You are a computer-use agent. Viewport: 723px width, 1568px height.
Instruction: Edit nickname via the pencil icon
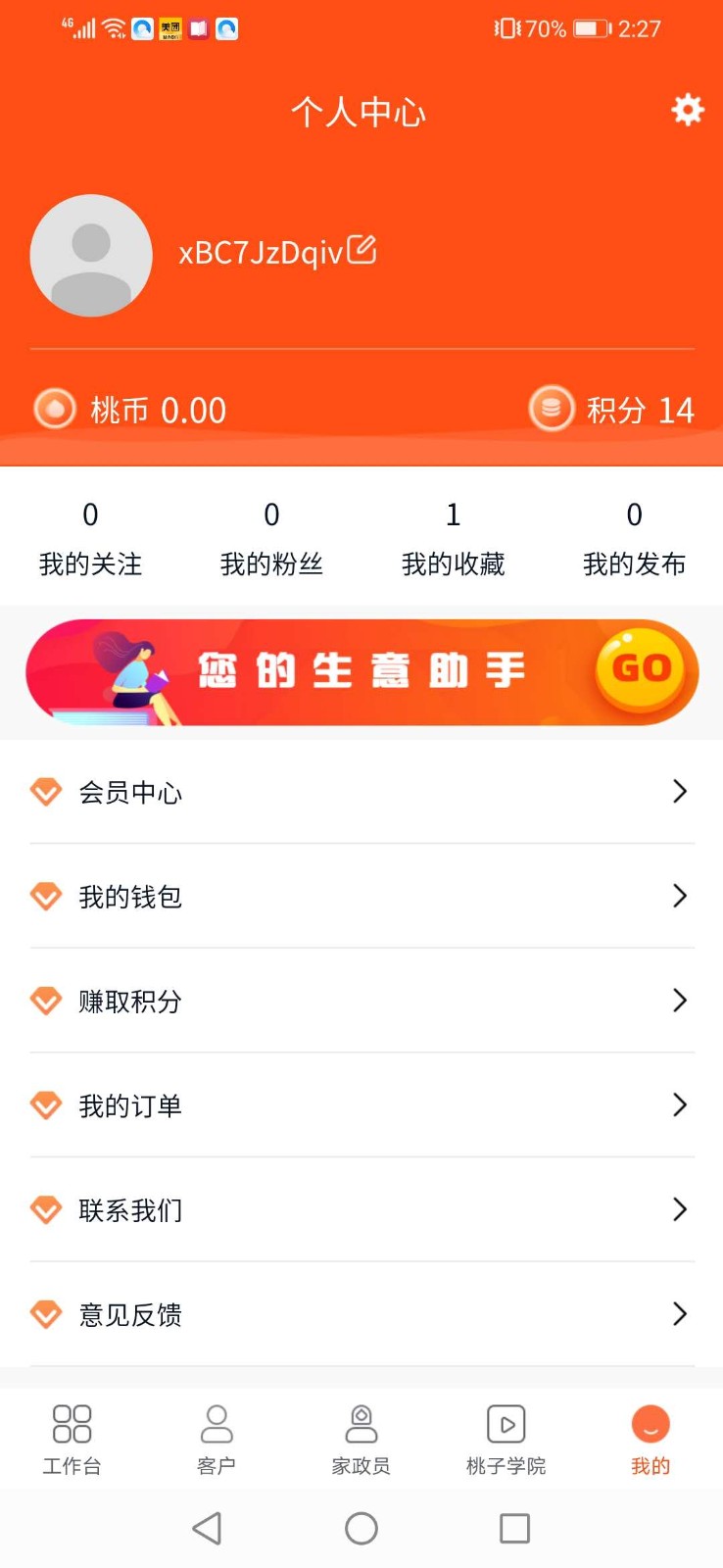362,250
